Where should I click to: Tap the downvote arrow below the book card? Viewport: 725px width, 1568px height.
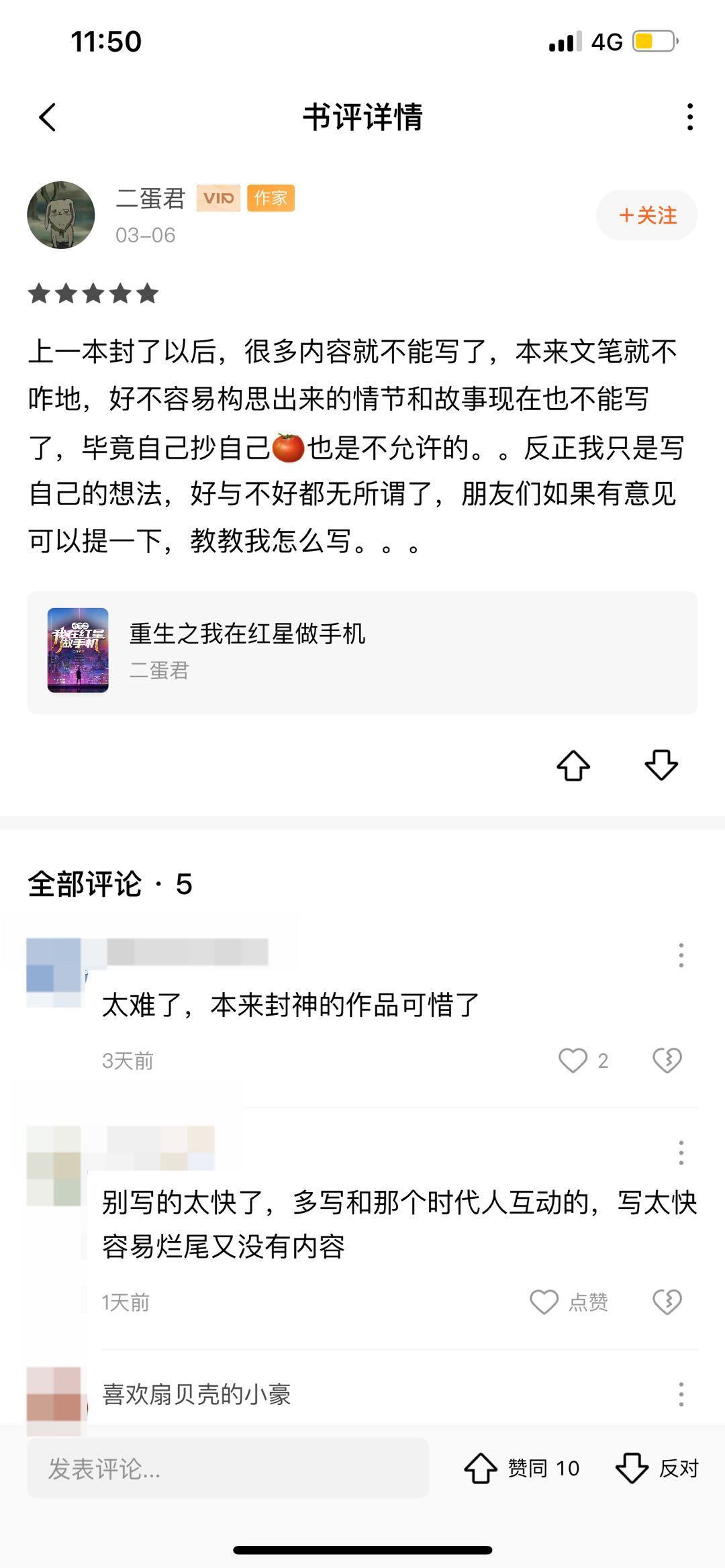[x=661, y=765]
